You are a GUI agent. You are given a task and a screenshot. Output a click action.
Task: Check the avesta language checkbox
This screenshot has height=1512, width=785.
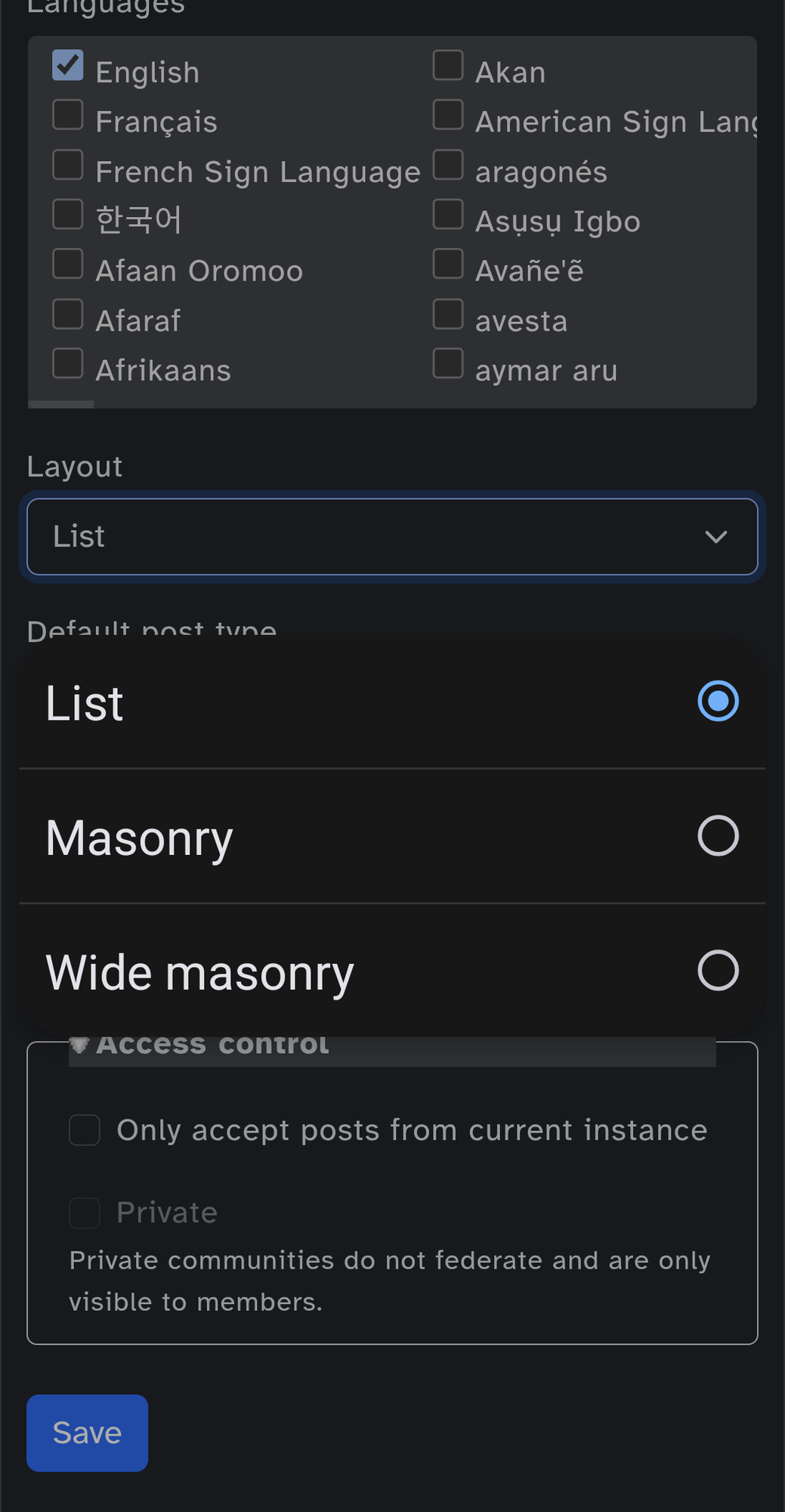point(448,314)
